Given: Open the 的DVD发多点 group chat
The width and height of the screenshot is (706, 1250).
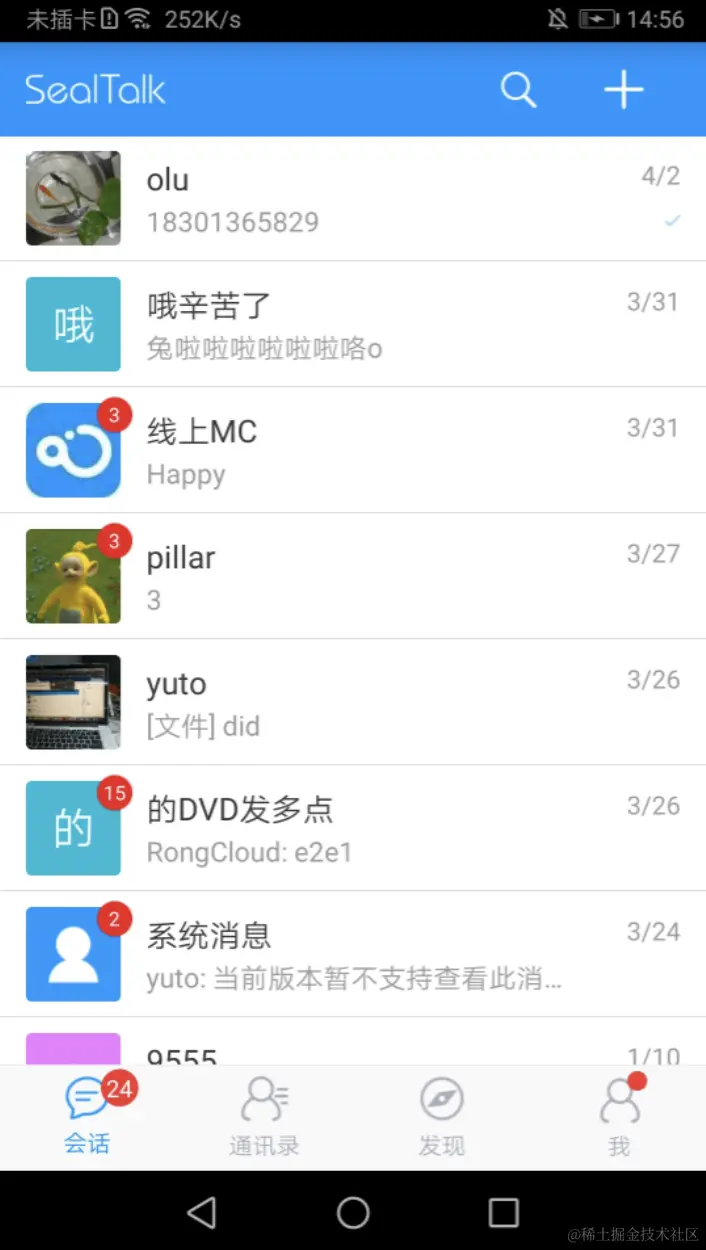Looking at the screenshot, I should [353, 829].
